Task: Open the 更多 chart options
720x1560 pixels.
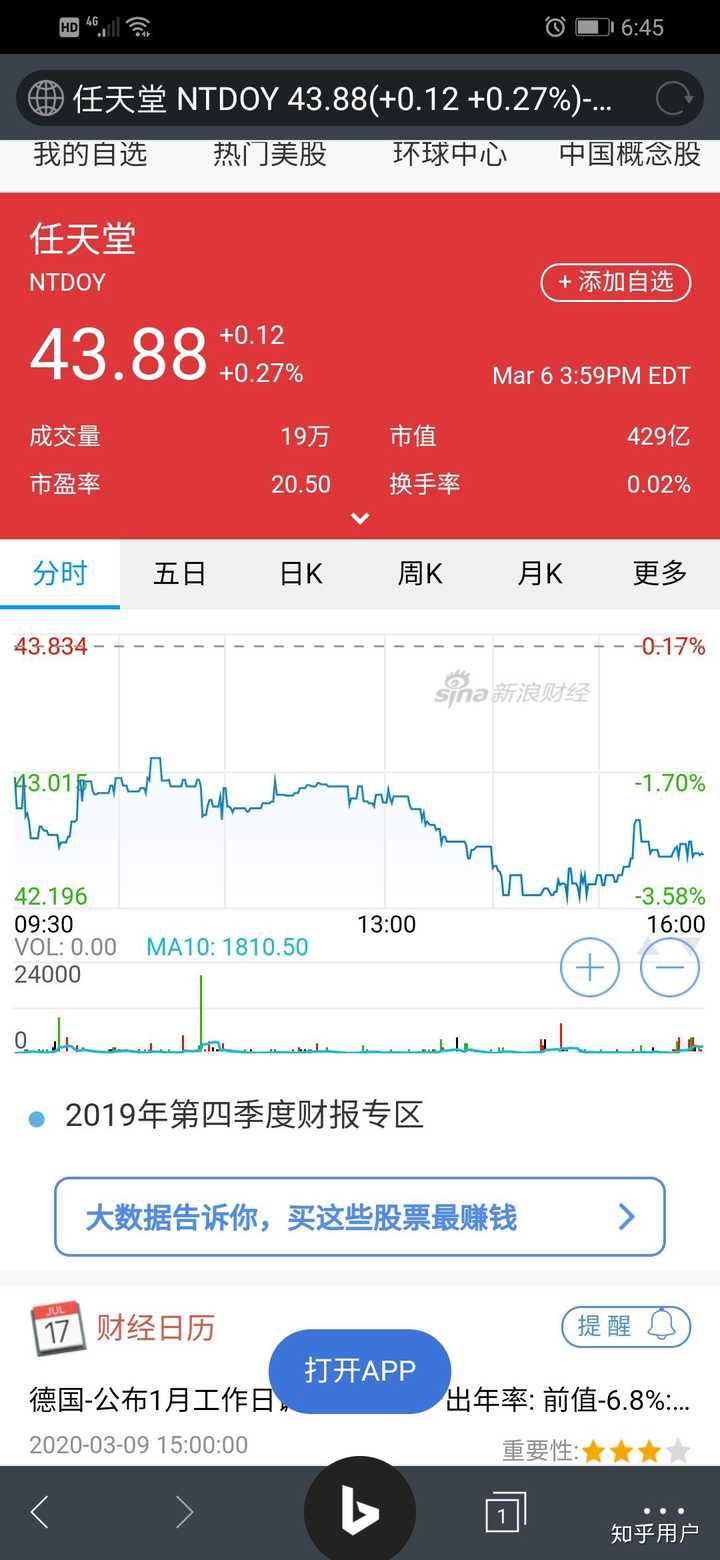Action: pos(660,574)
